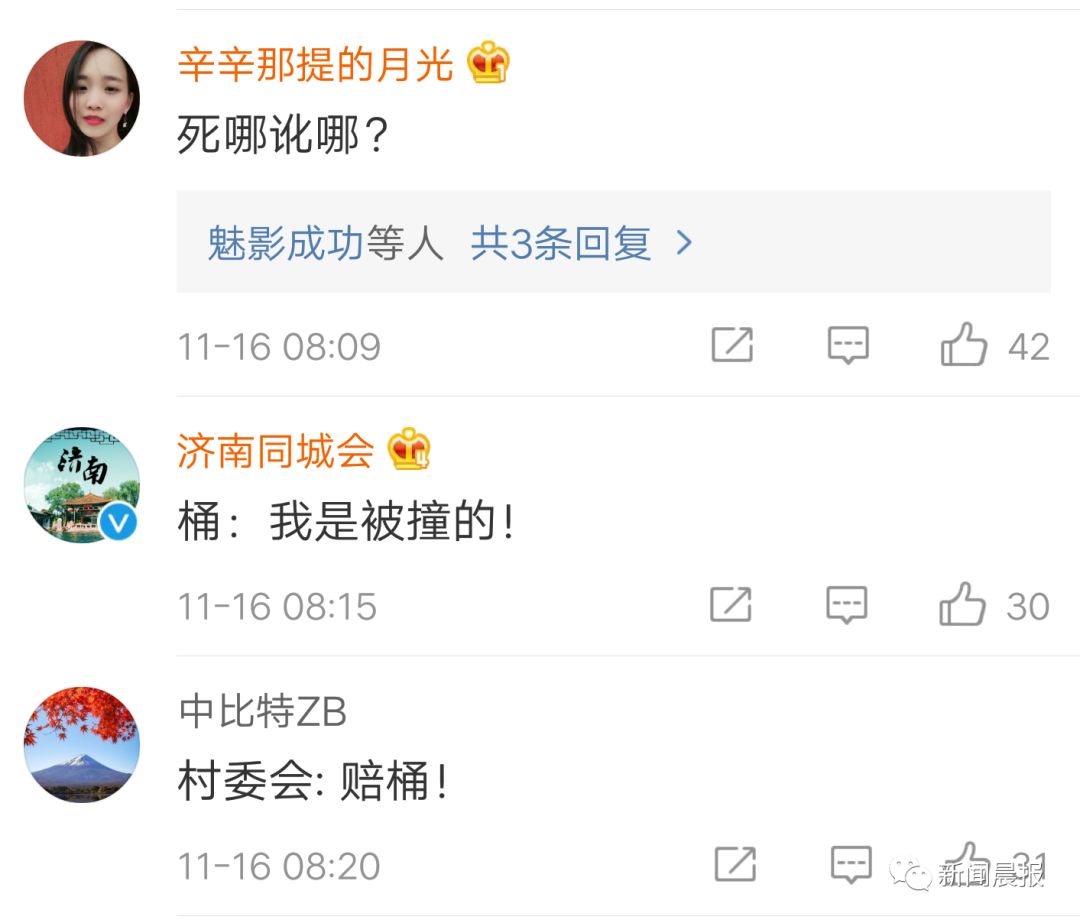
Task: Repost the 11-16 08:15 comment
Action: [x=731, y=605]
